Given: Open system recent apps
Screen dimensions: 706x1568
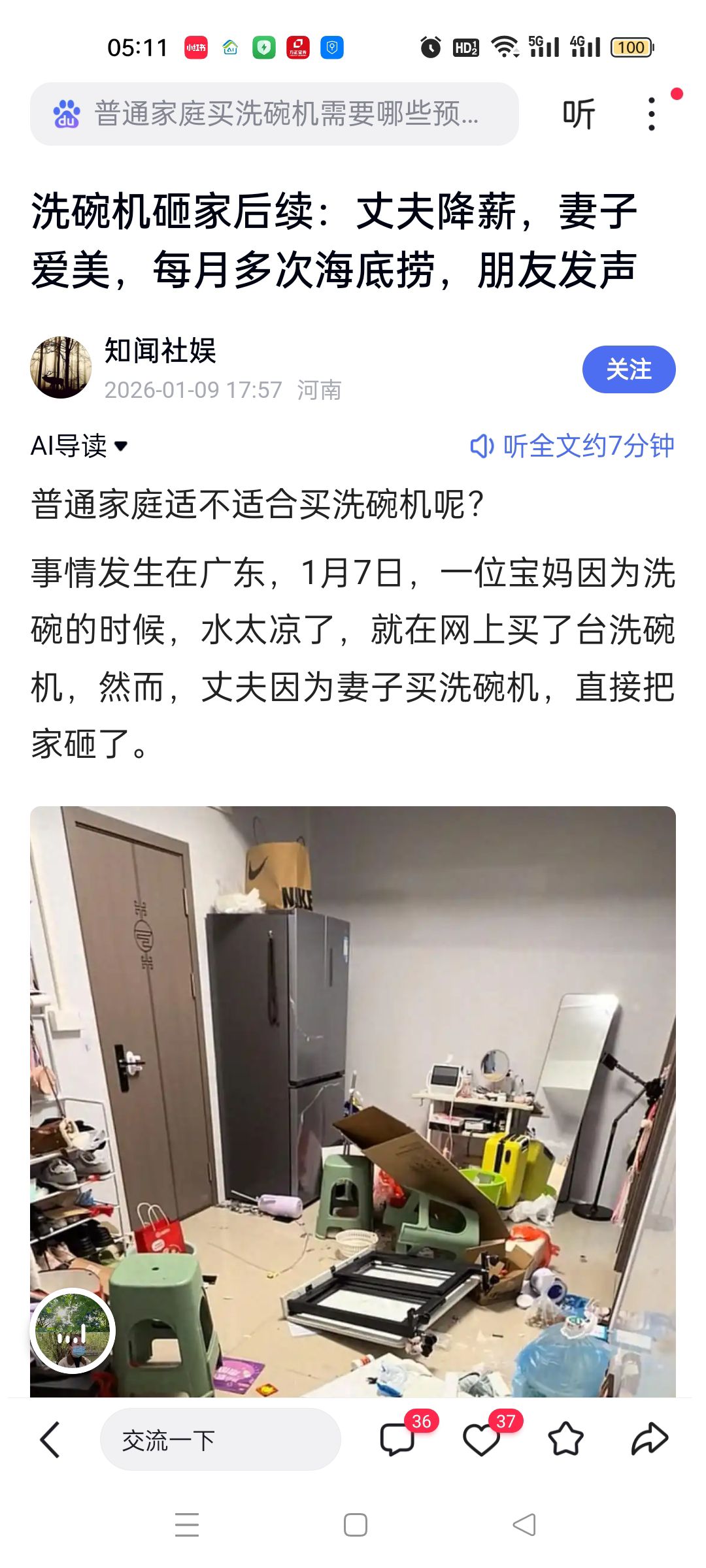Looking at the screenshot, I should (x=187, y=1526).
